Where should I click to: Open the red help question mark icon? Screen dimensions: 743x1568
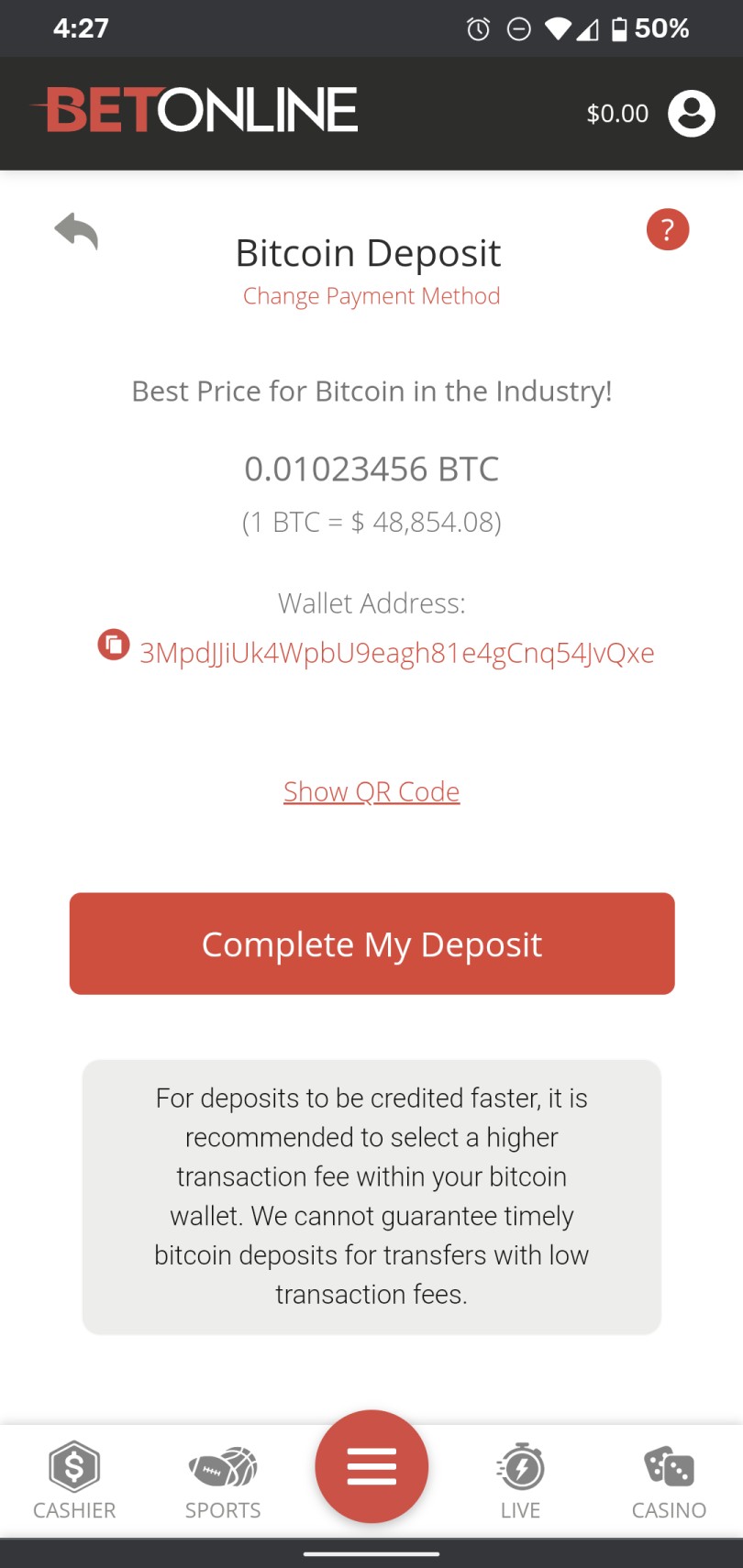[x=668, y=229]
